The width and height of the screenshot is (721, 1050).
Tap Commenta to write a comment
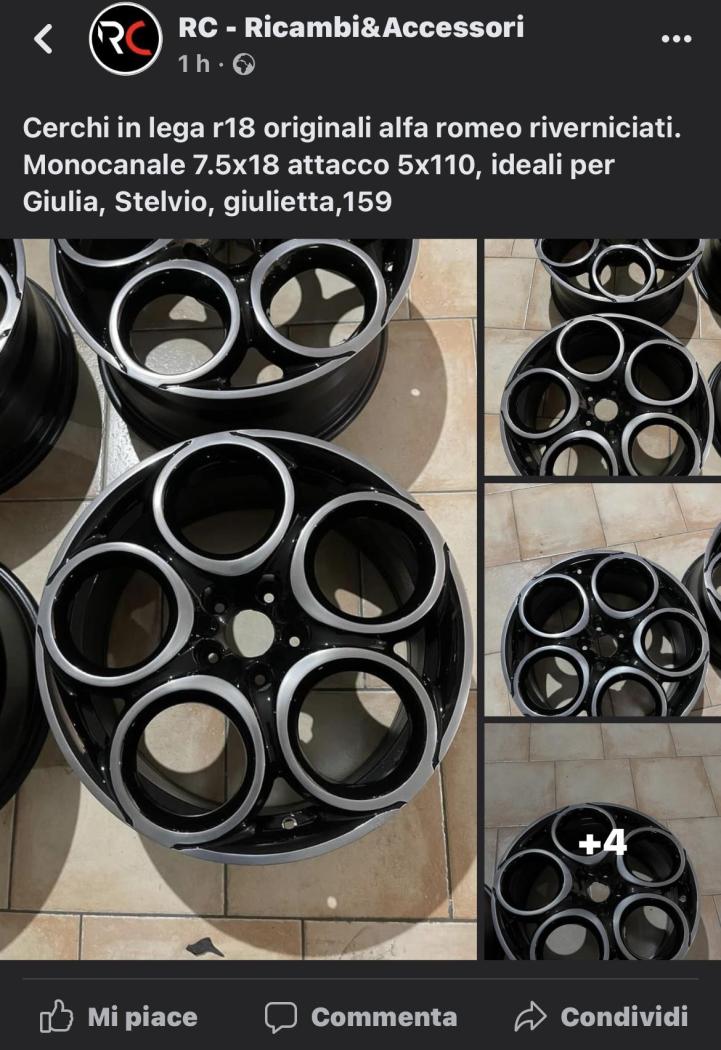pyautogui.click(x=361, y=1017)
